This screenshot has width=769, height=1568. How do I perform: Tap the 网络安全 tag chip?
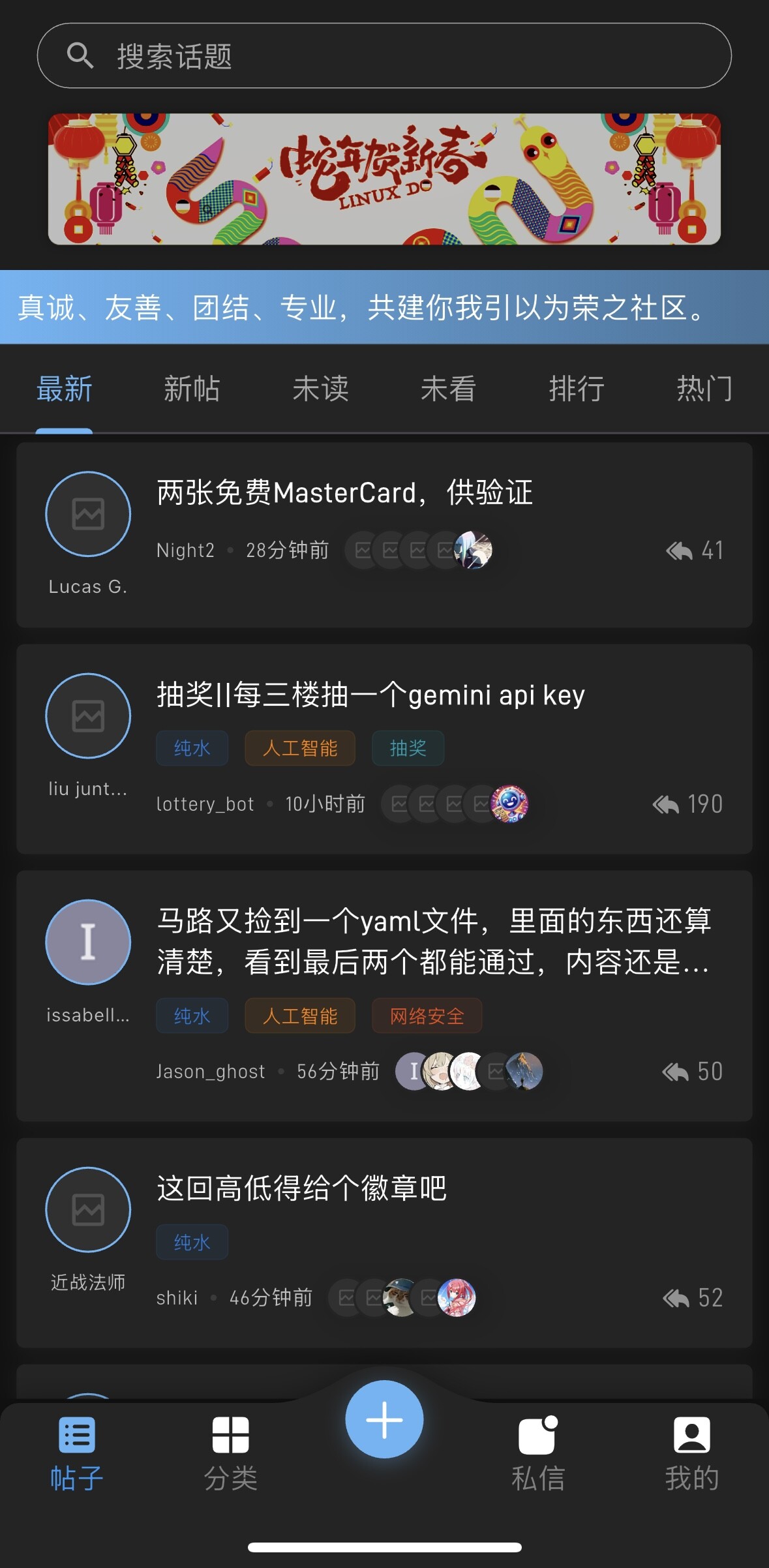coord(427,1016)
